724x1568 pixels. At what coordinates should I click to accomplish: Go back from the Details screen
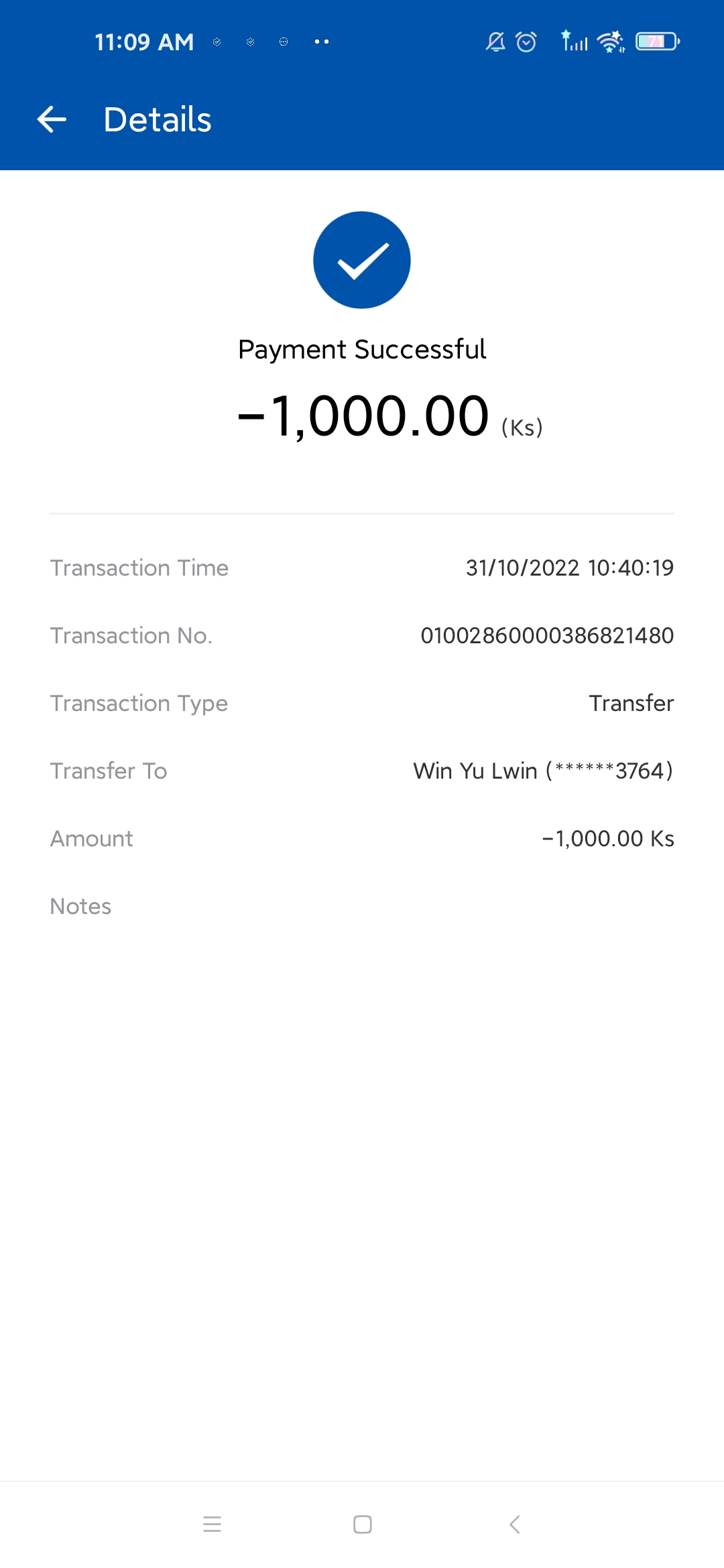pyautogui.click(x=52, y=120)
